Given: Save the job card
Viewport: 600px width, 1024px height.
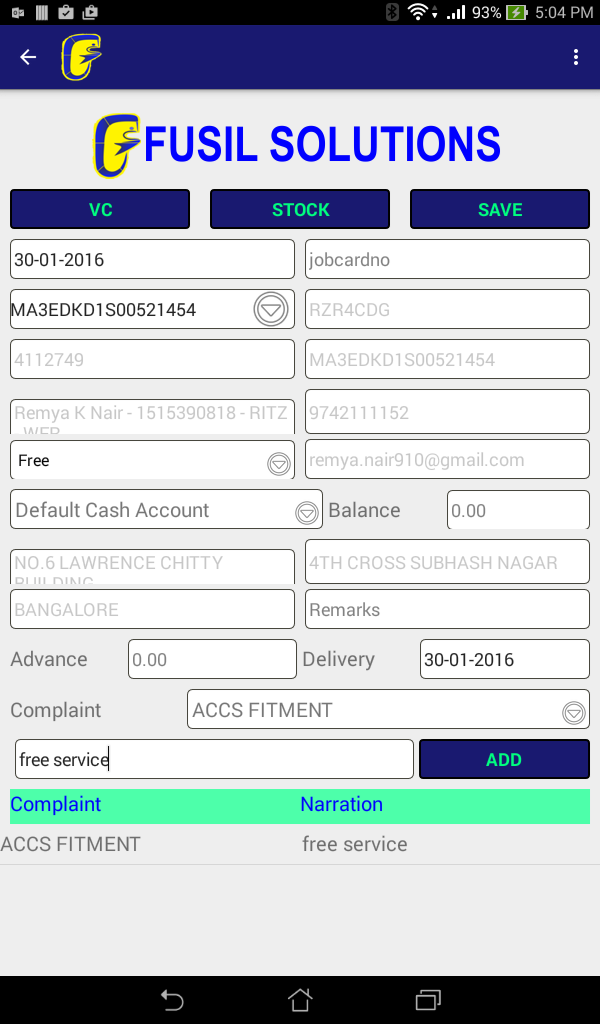Looking at the screenshot, I should 499,209.
